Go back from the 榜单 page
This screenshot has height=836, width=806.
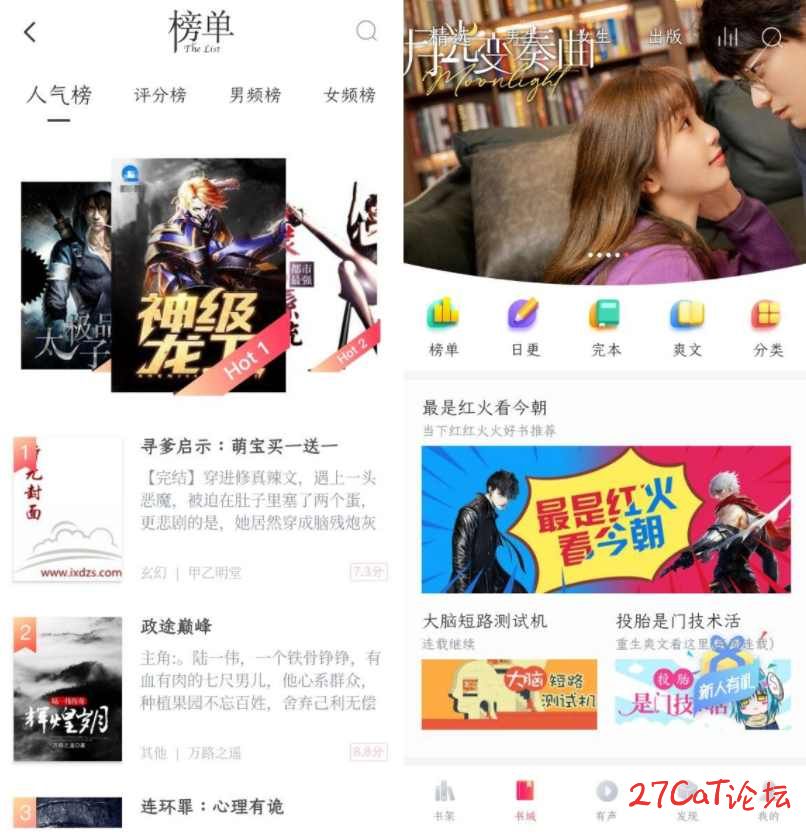click(x=30, y=32)
